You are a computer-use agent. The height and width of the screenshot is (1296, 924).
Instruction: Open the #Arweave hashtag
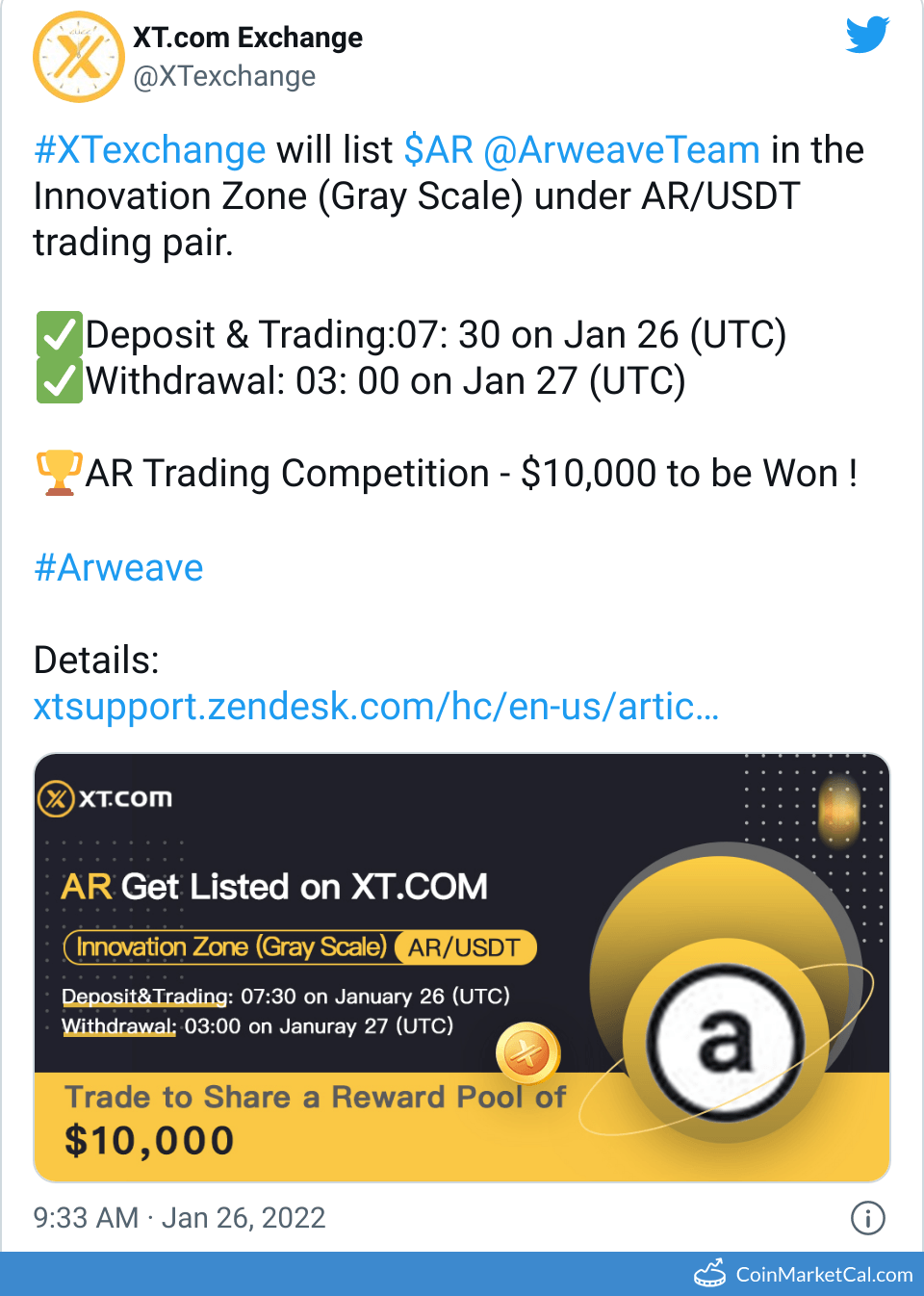tap(118, 568)
